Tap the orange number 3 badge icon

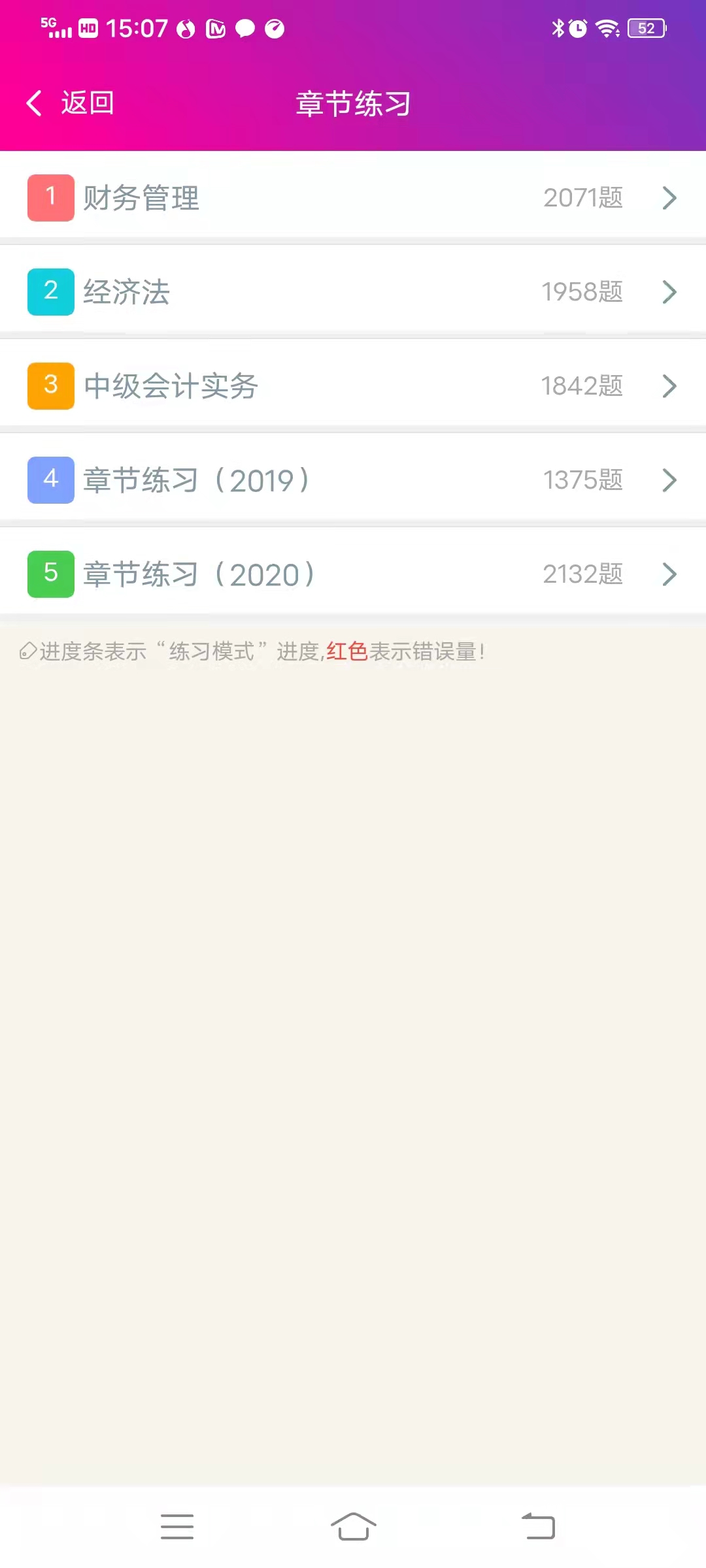tap(50, 385)
